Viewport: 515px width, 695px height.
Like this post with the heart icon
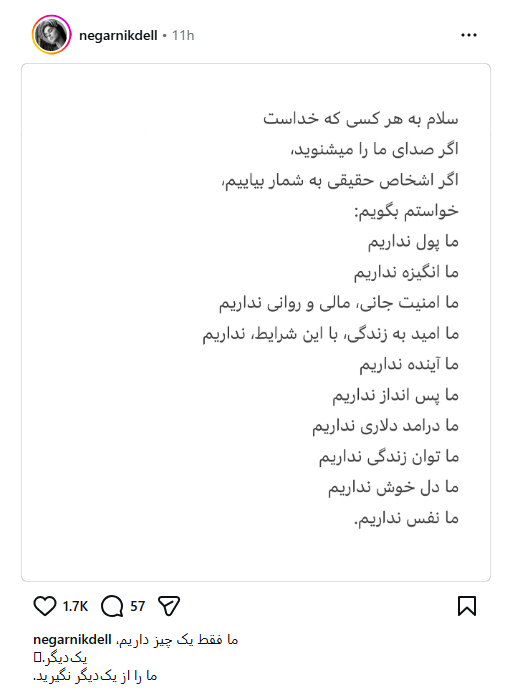[45, 606]
